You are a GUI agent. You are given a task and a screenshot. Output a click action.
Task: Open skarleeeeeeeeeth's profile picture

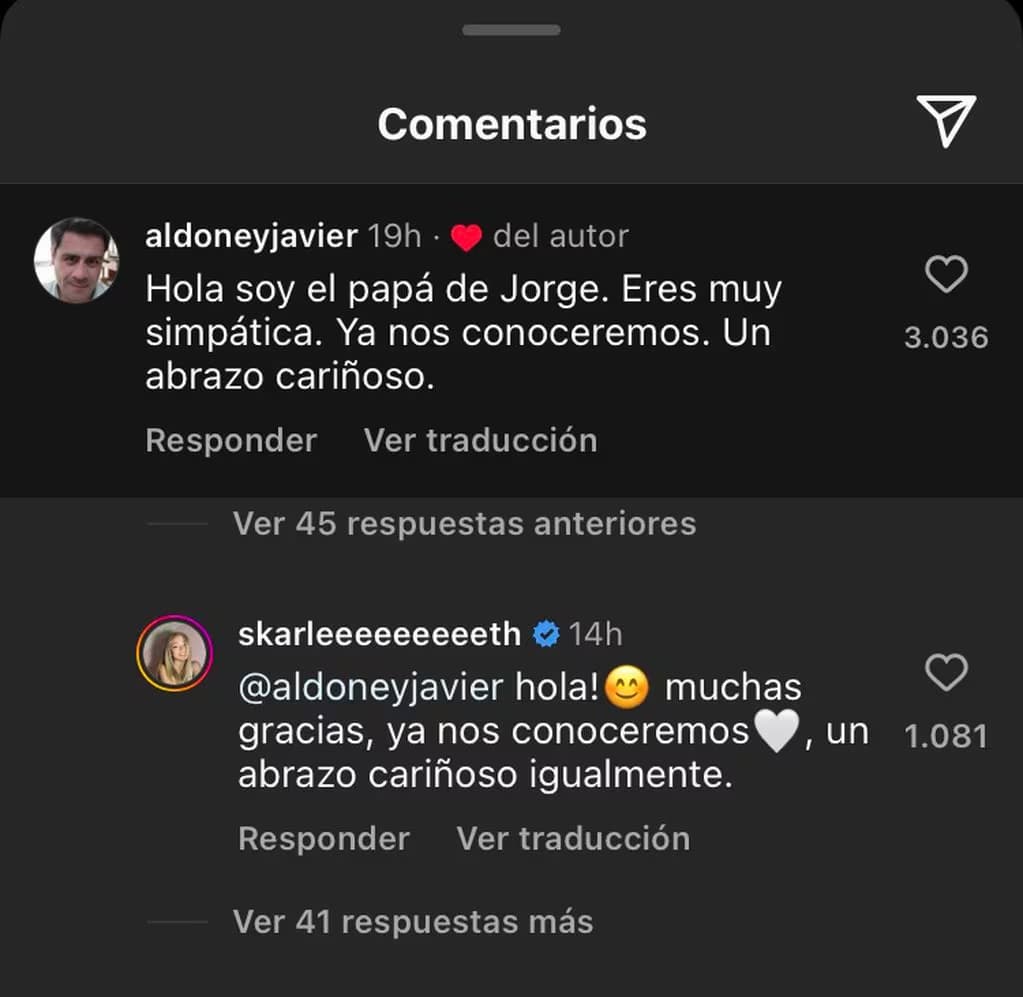click(x=174, y=654)
